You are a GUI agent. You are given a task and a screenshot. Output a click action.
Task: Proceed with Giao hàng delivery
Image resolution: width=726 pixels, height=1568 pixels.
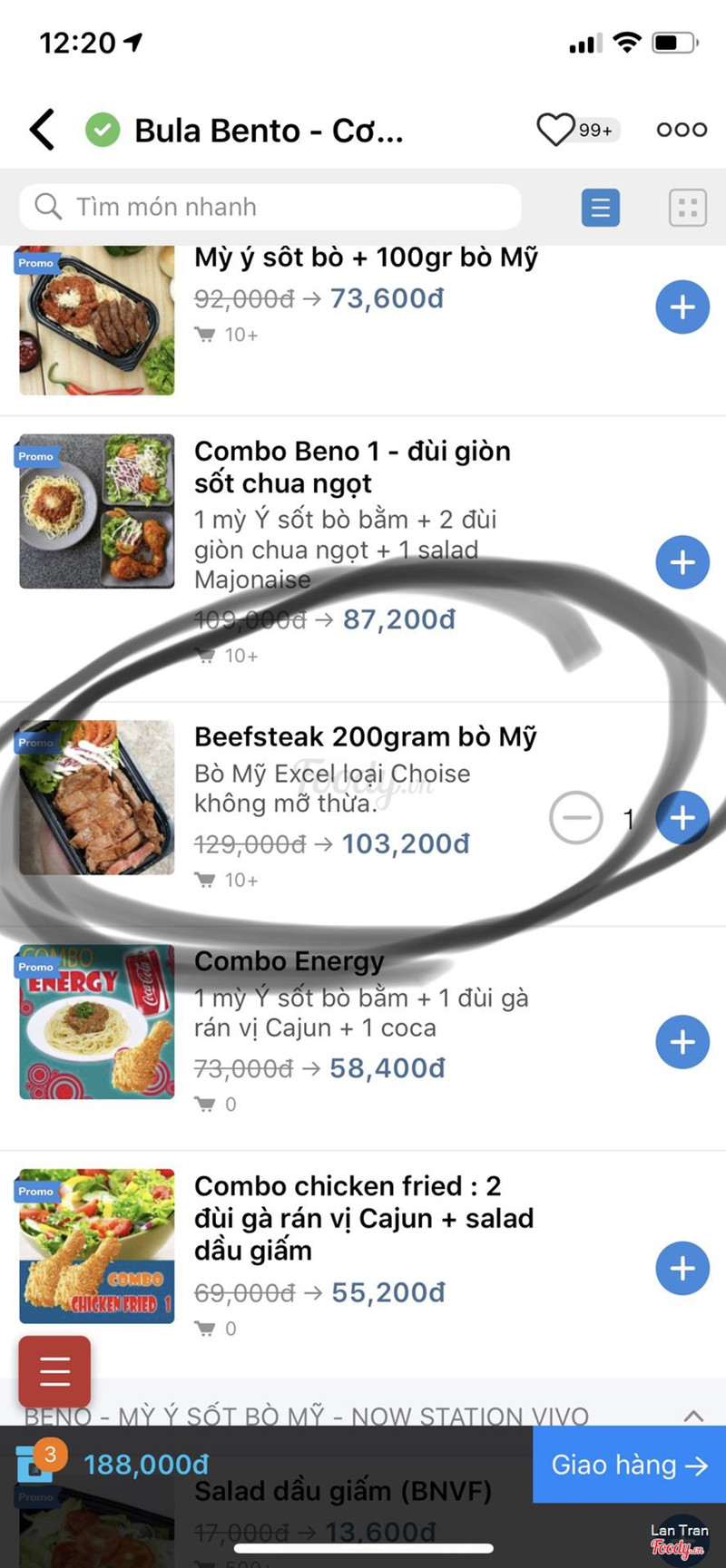coord(629,1465)
